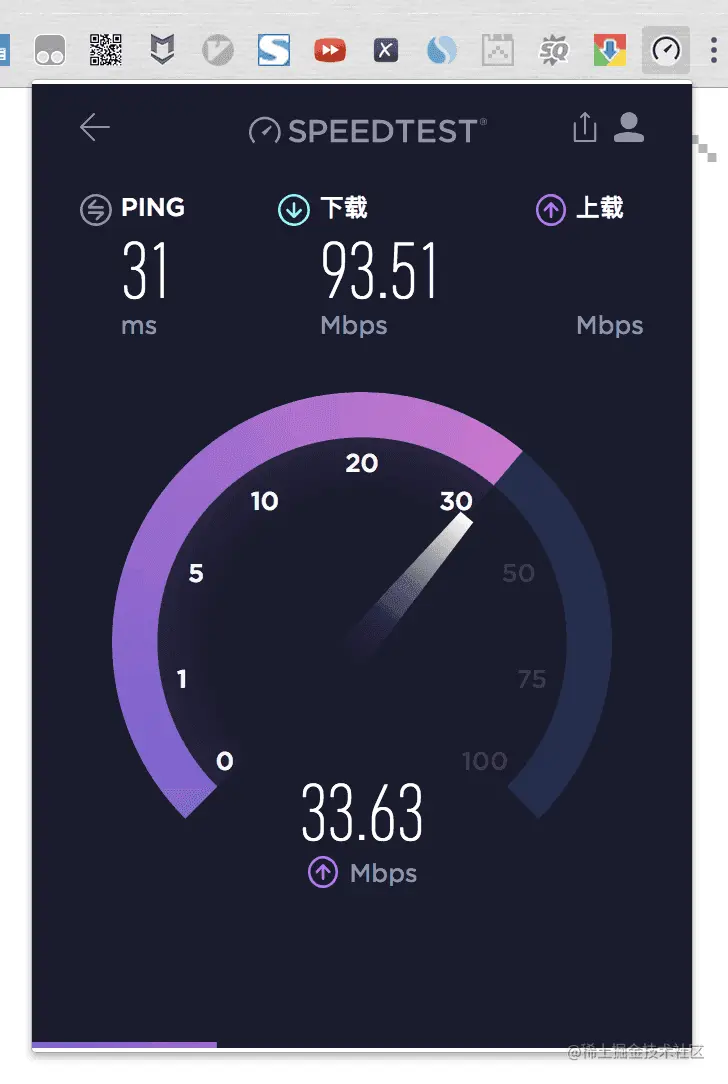The width and height of the screenshot is (728, 1084).
Task: Click the blue S extension icon
Action: click(x=273, y=50)
